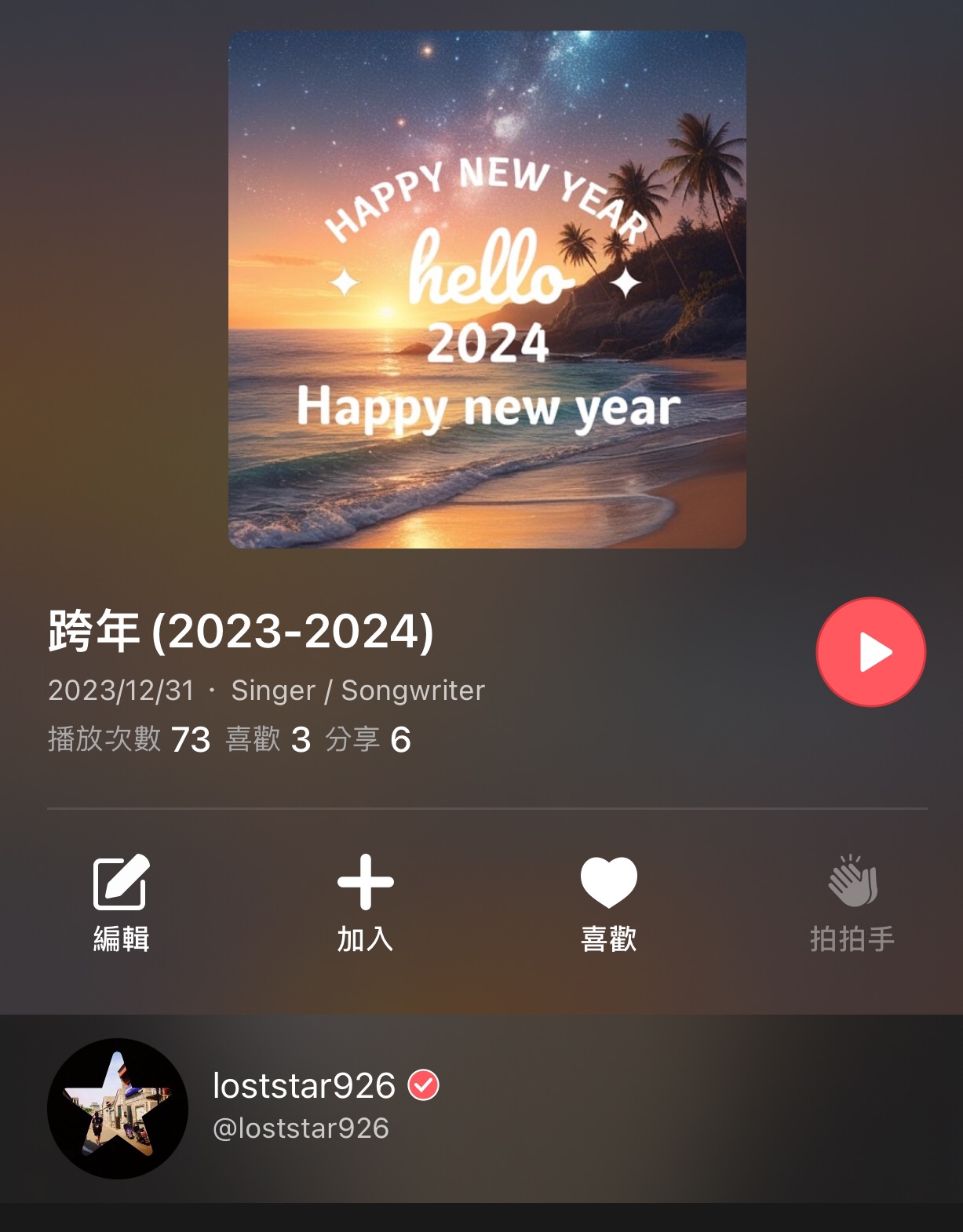Tap 加入 to add song to playlist
Screen dimensions: 963x1232
click(365, 902)
